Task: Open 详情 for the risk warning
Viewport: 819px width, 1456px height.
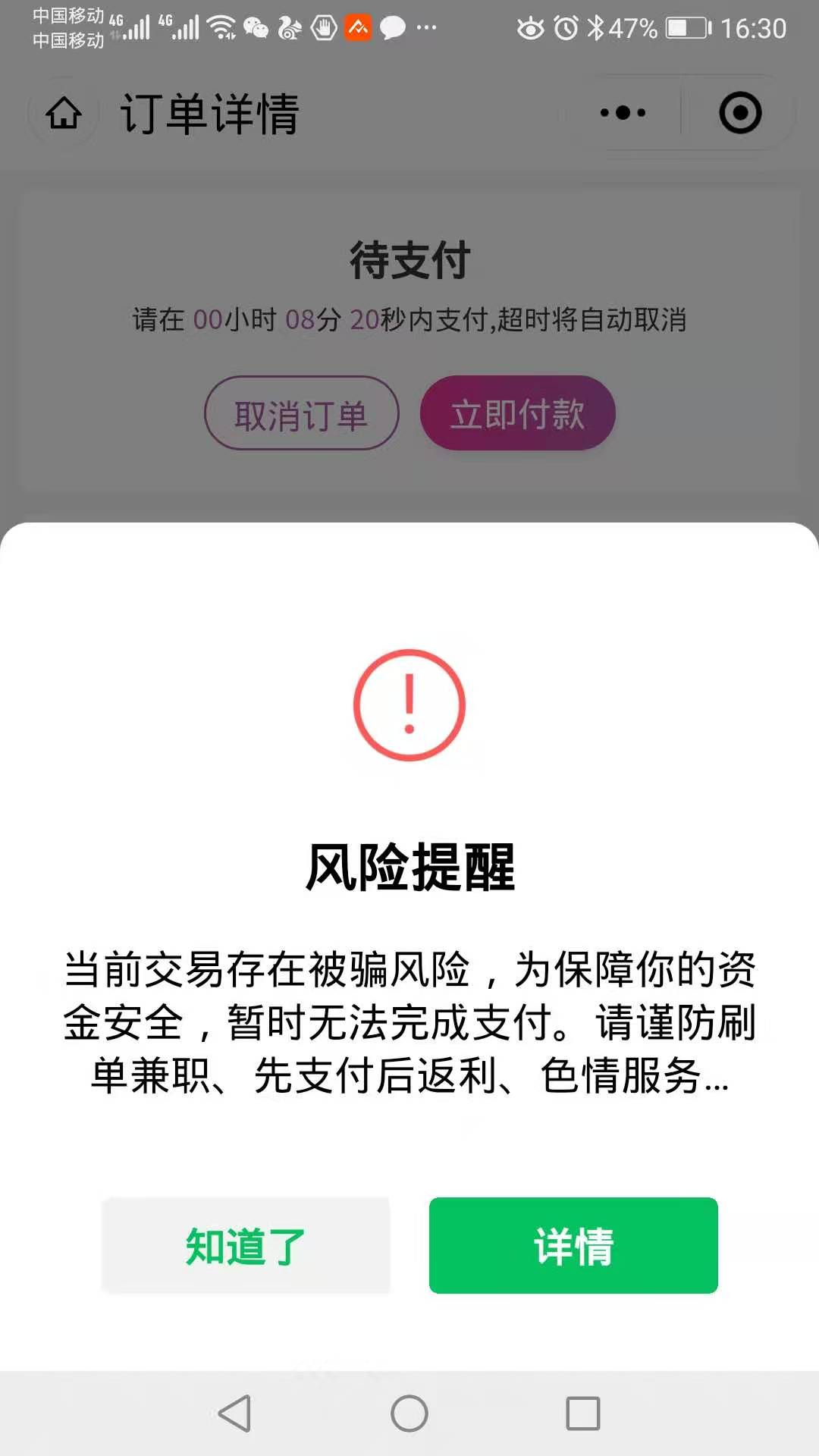Action: point(573,1245)
